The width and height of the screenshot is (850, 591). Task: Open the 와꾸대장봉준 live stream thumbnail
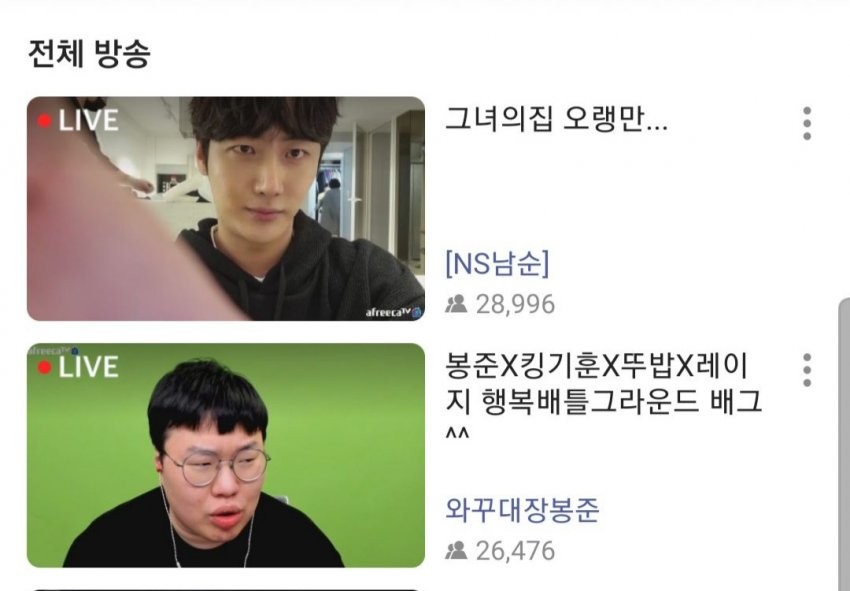click(x=225, y=455)
